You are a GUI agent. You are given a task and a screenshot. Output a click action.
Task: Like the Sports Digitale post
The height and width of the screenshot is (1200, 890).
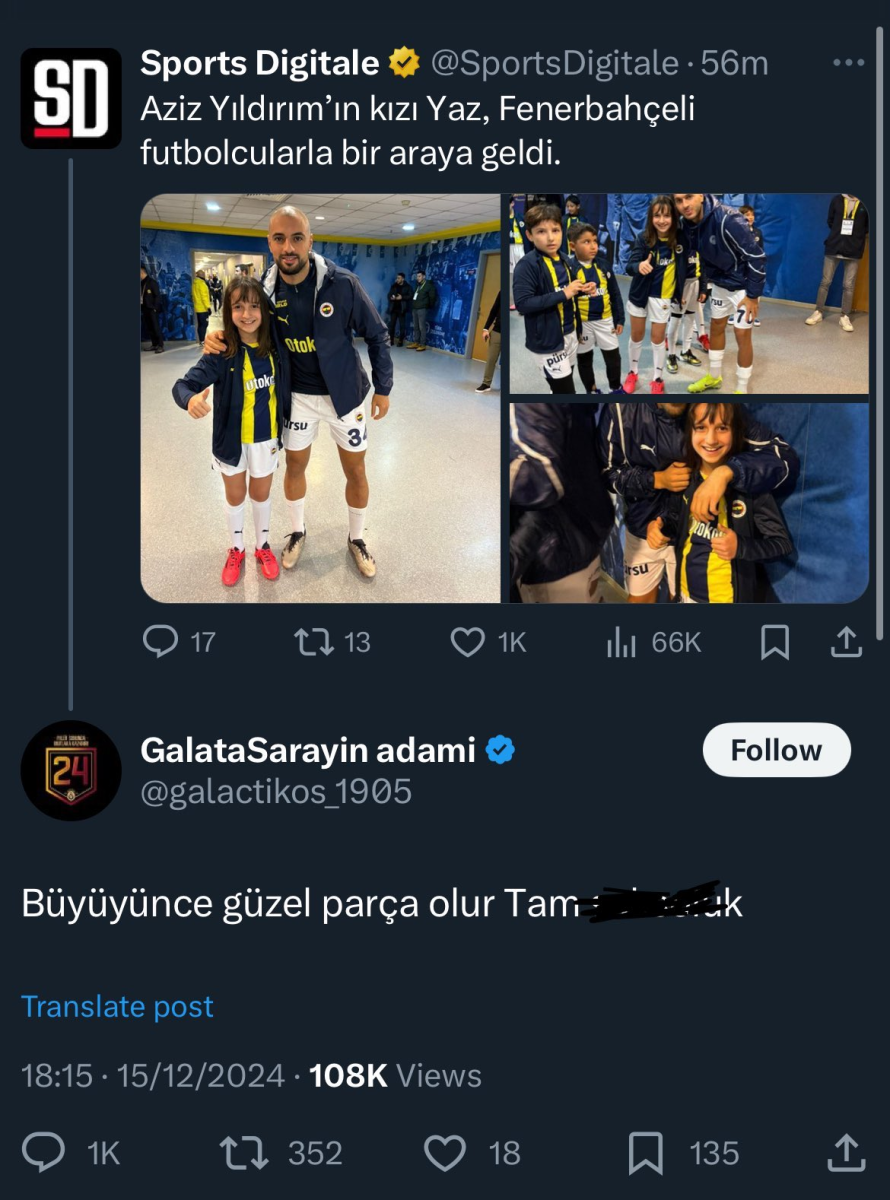tap(467, 641)
